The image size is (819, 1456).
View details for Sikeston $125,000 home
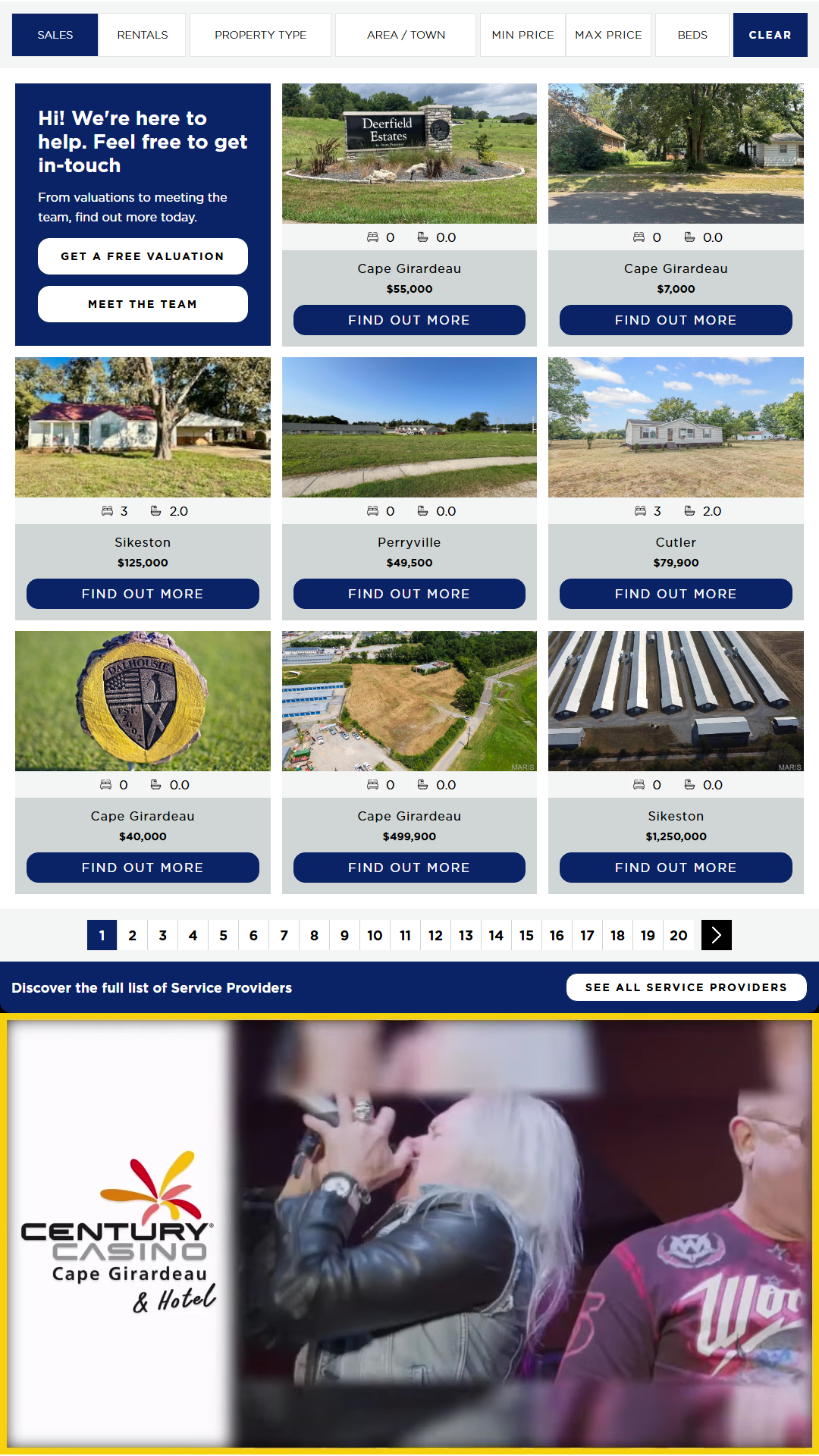pos(143,594)
